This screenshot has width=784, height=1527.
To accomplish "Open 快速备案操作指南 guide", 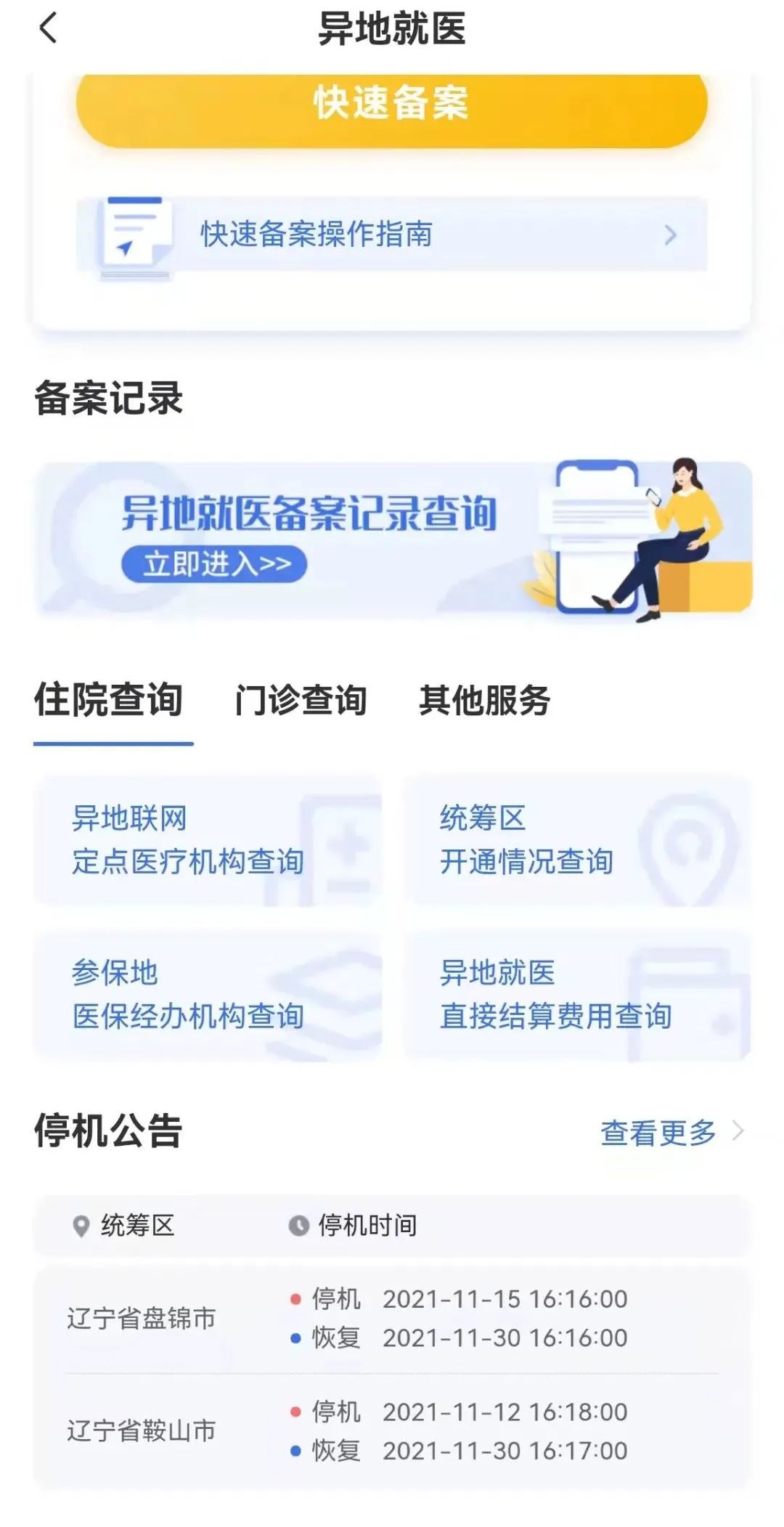I will pos(391,235).
